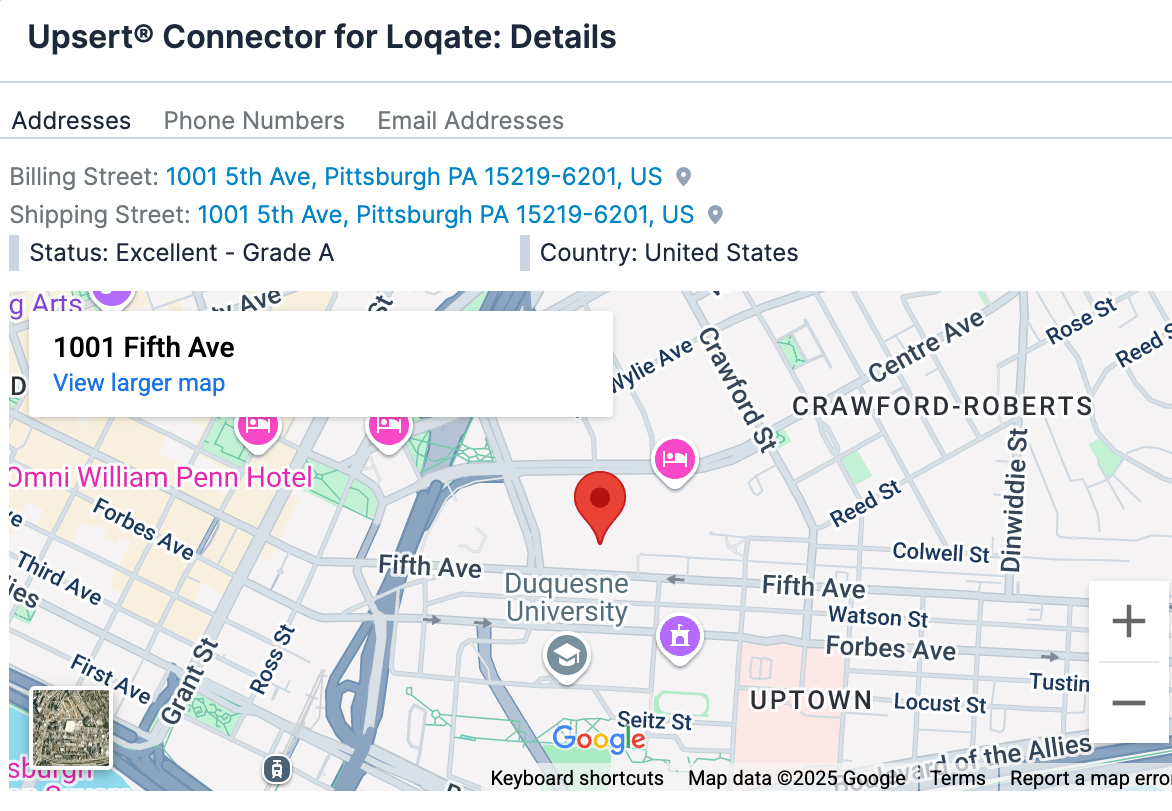Open the Shipping Street address link
1172x811 pixels.
point(445,215)
